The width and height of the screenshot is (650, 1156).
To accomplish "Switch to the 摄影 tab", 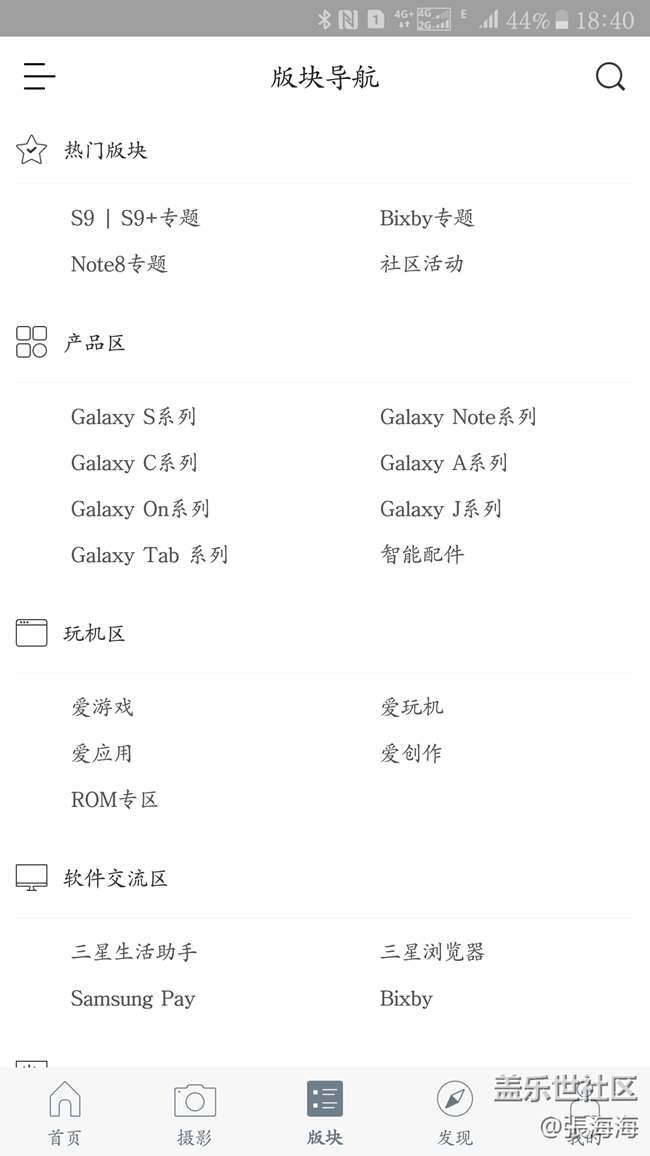I will [195, 1113].
